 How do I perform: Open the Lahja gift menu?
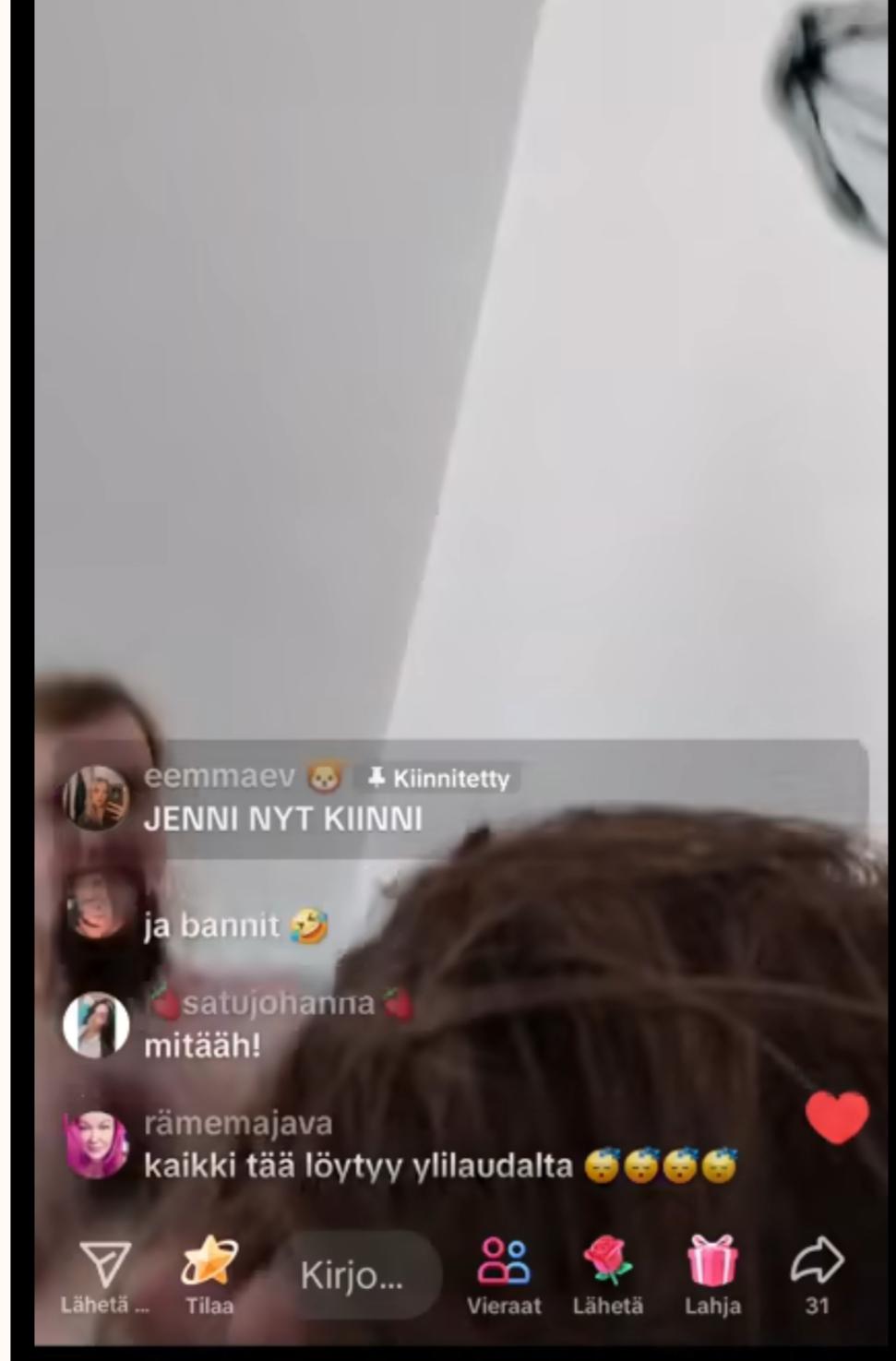coord(712,1262)
